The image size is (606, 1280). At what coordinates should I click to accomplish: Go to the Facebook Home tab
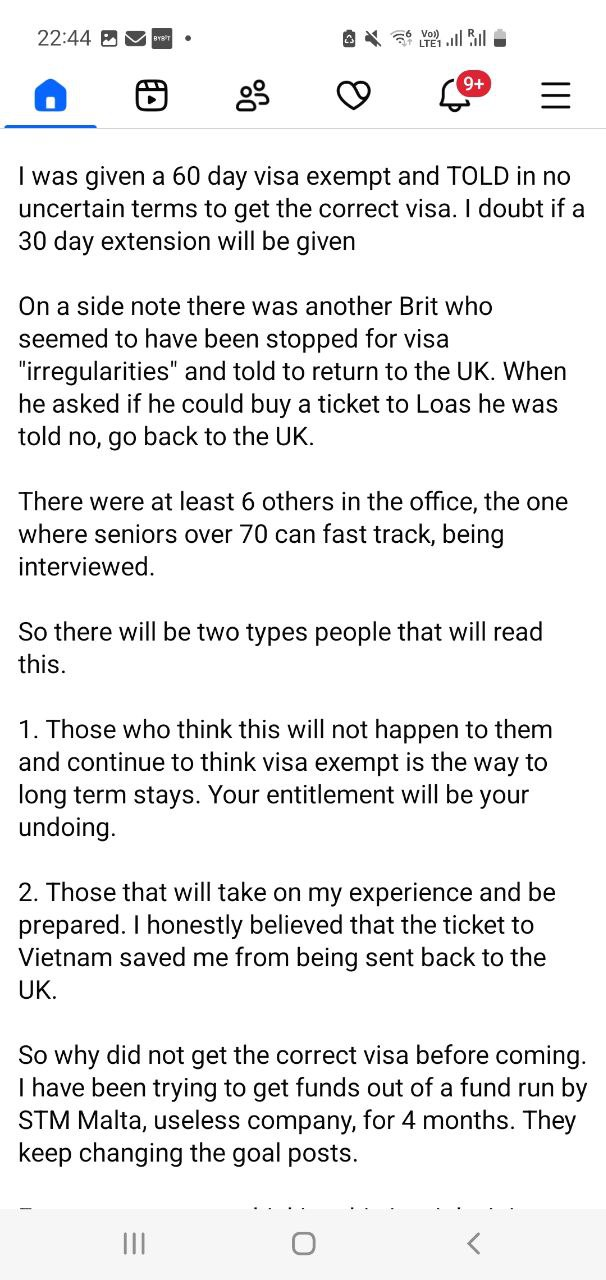50,96
